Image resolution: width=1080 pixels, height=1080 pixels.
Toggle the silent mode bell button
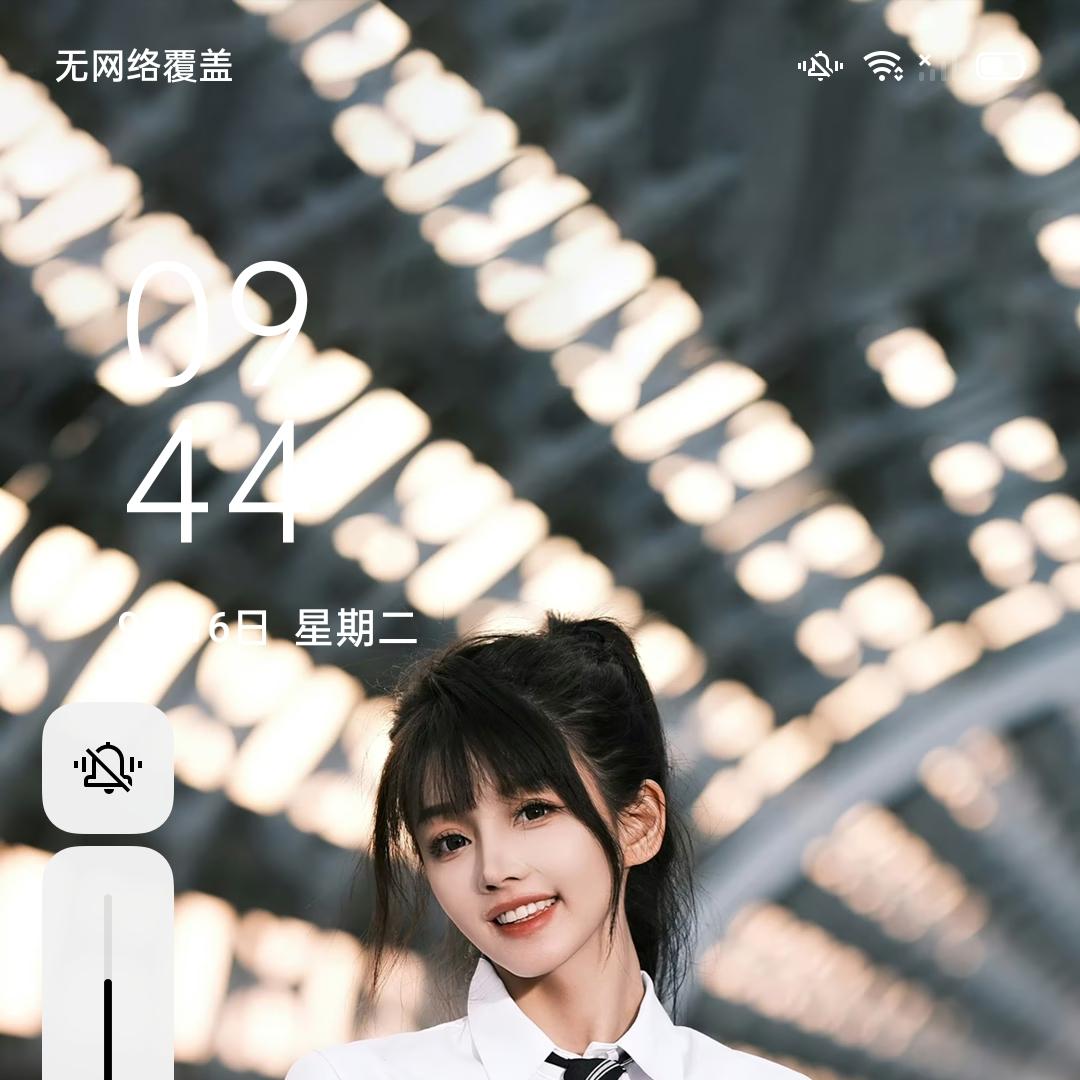click(x=108, y=768)
